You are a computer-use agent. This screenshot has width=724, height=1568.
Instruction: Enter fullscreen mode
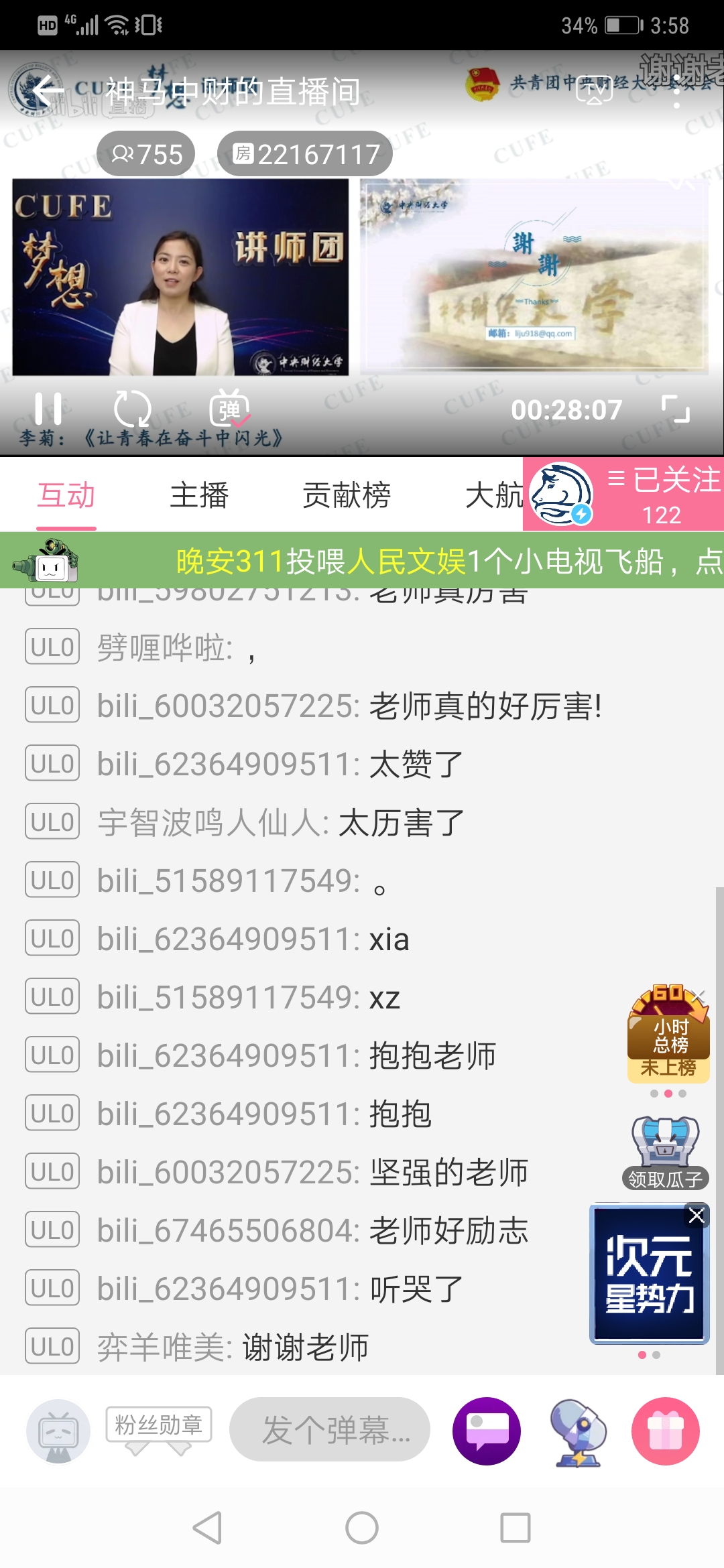pos(675,408)
